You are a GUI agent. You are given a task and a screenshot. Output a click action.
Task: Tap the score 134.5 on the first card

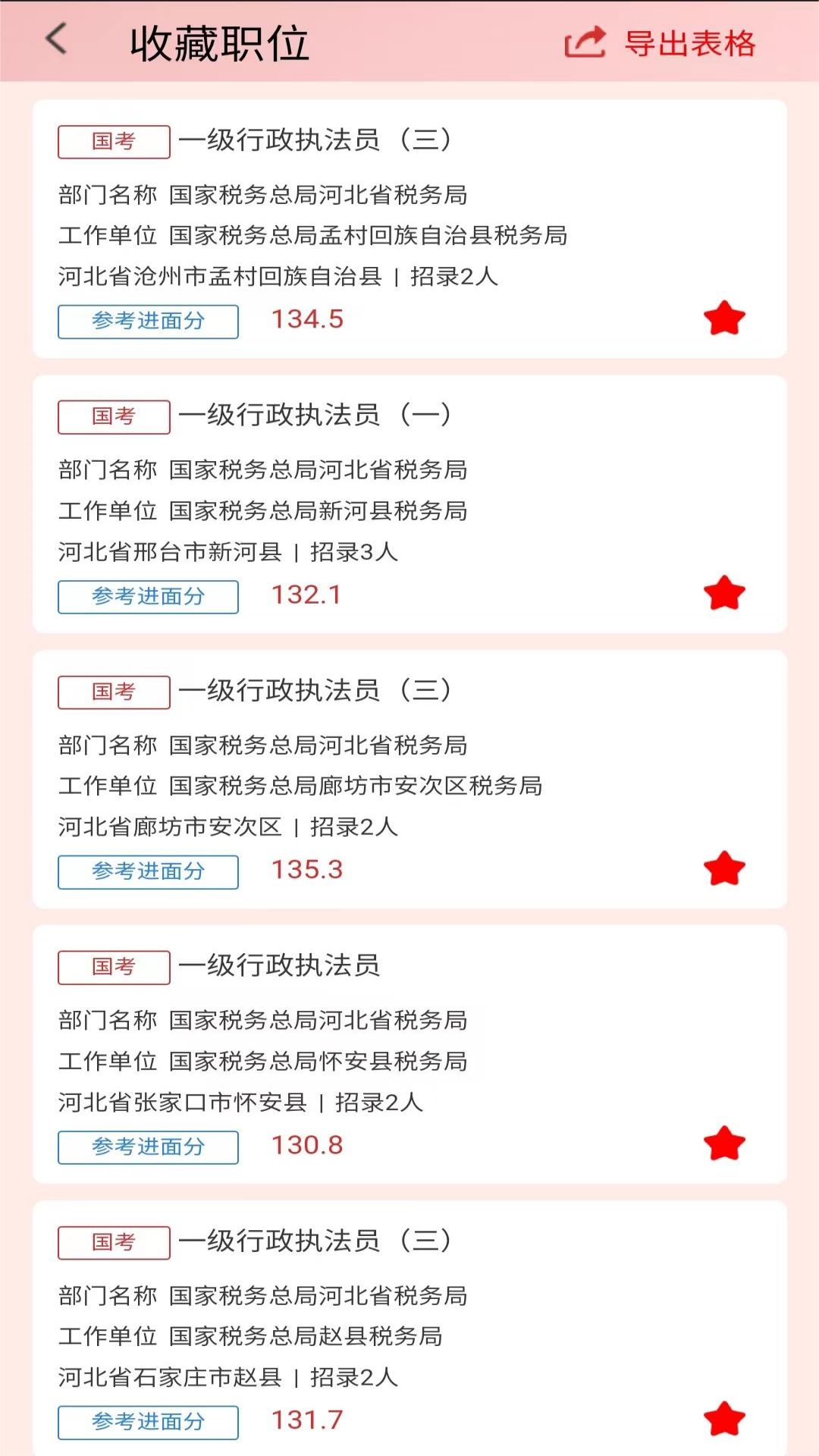pyautogui.click(x=306, y=320)
